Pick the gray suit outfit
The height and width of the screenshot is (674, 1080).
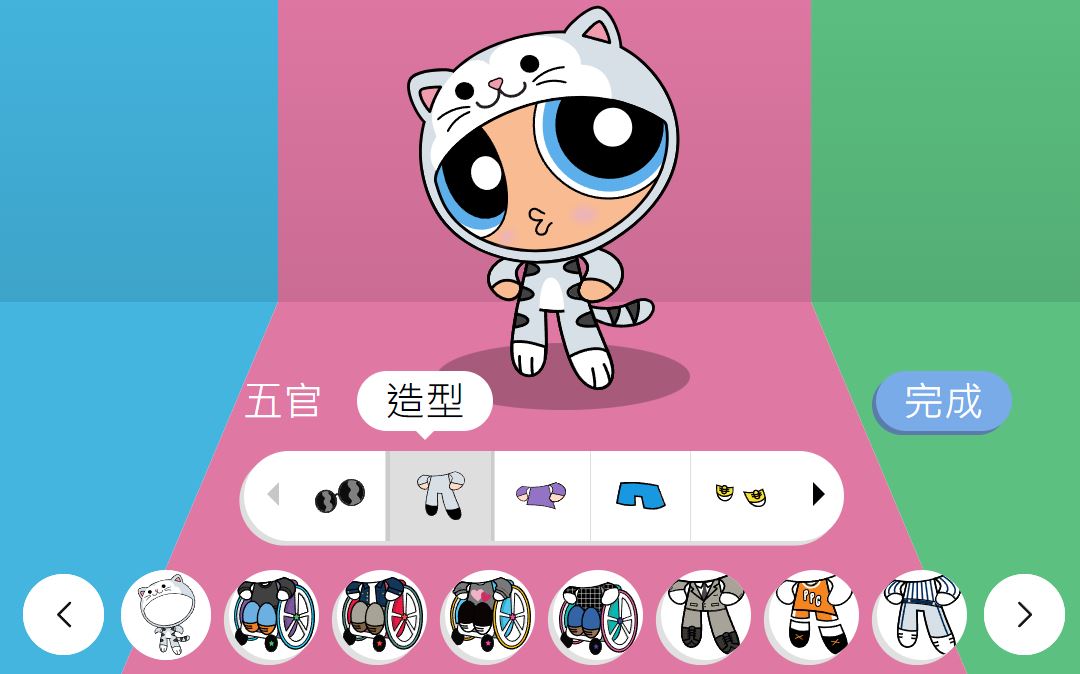(x=704, y=614)
